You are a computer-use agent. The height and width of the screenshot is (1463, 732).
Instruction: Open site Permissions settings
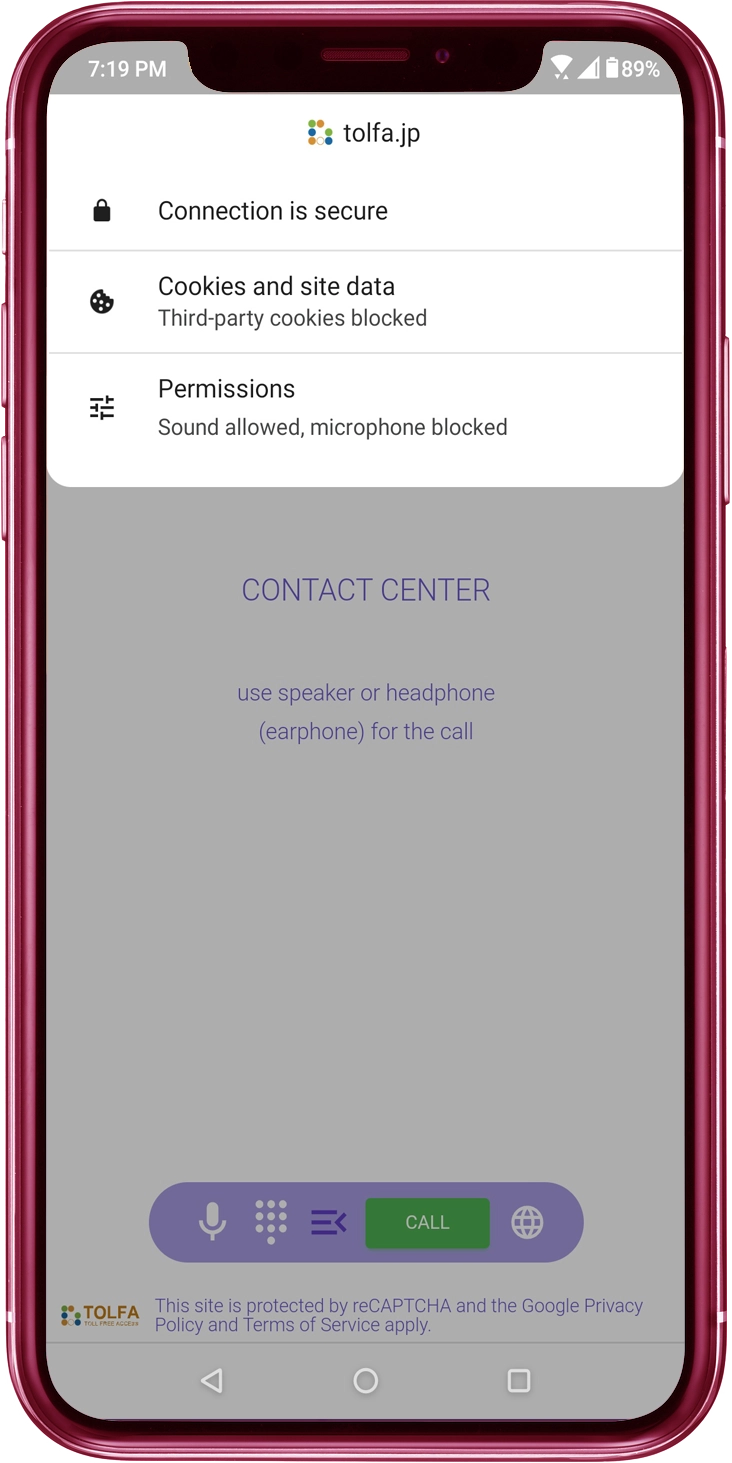[x=332, y=407]
